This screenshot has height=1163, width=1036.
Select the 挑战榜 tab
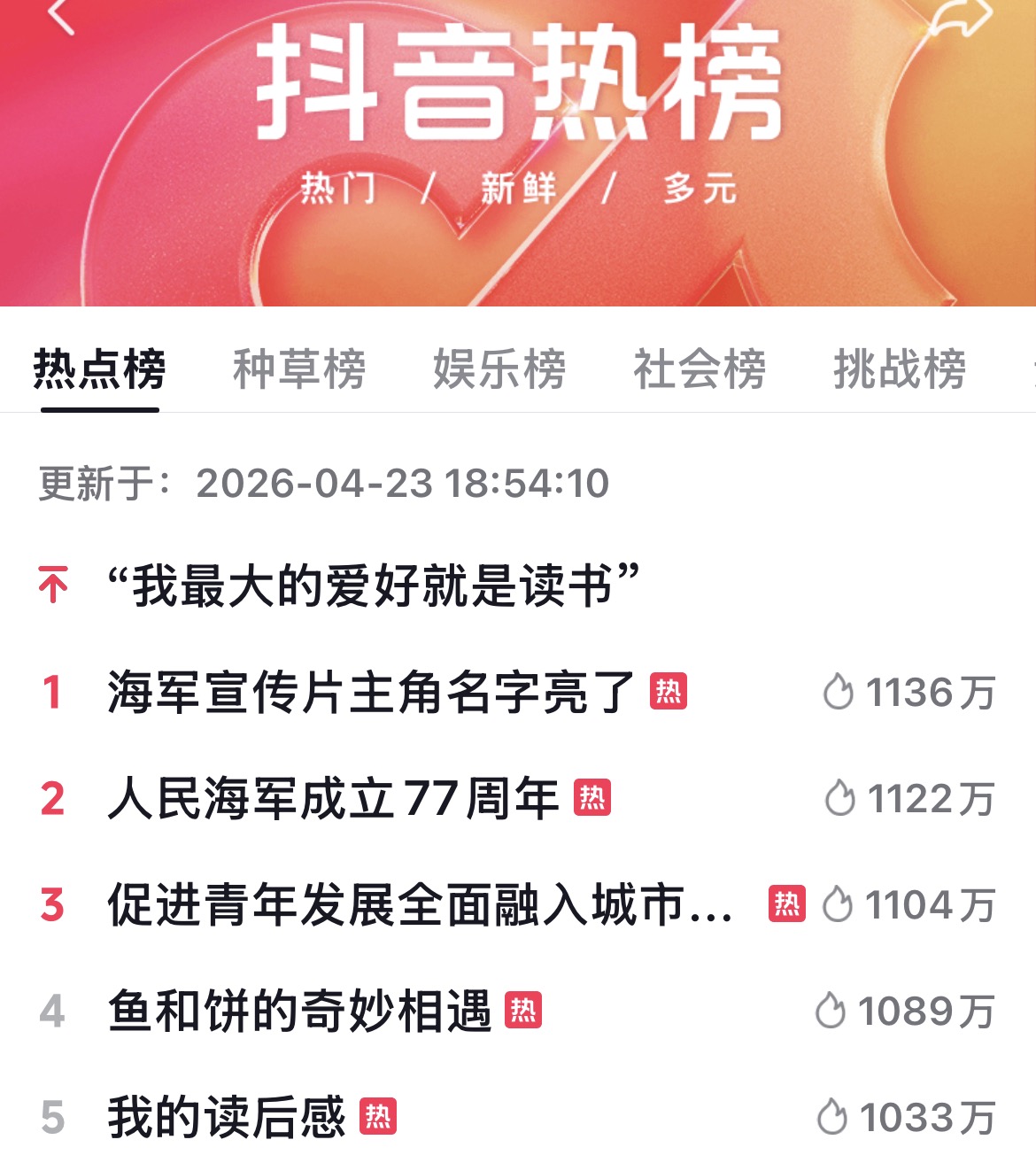900,369
